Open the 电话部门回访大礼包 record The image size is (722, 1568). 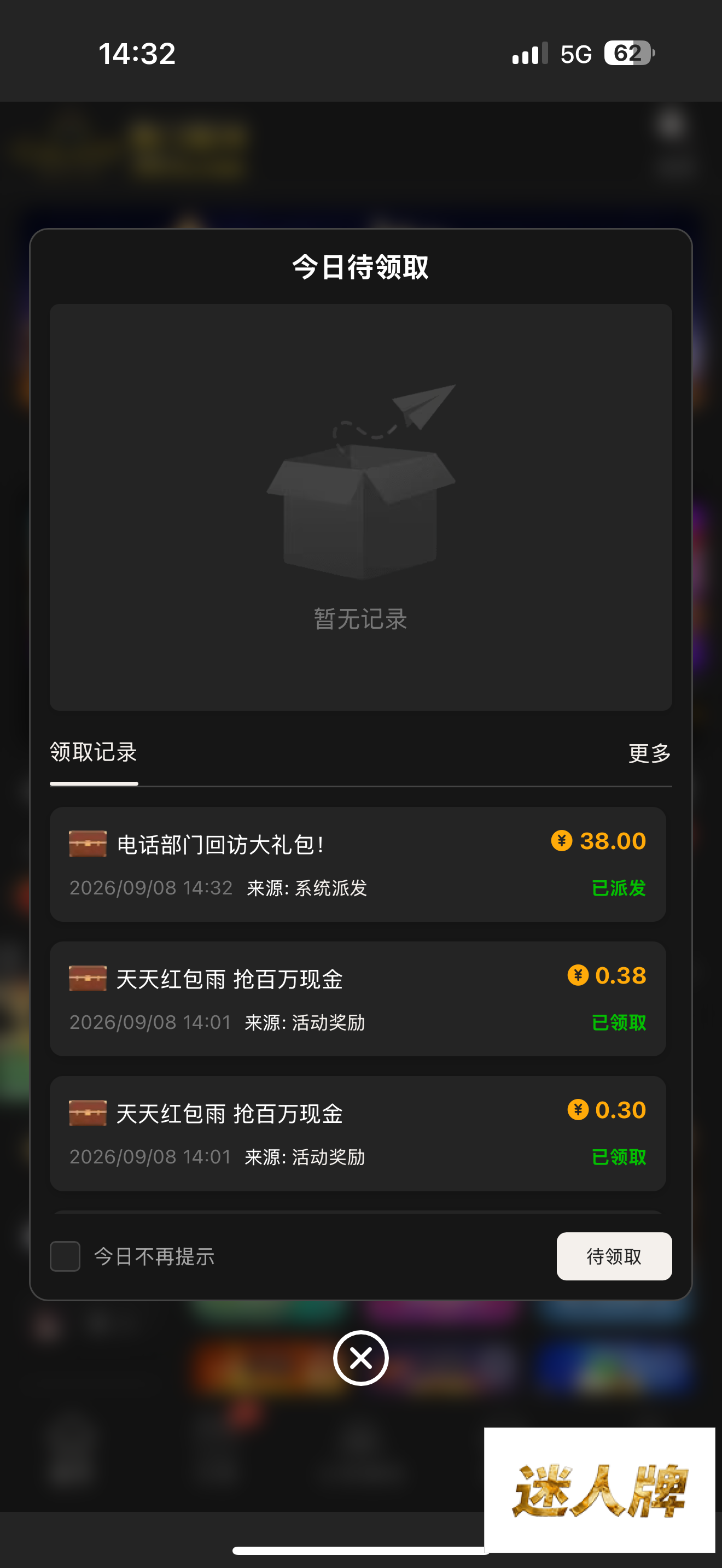click(x=358, y=864)
